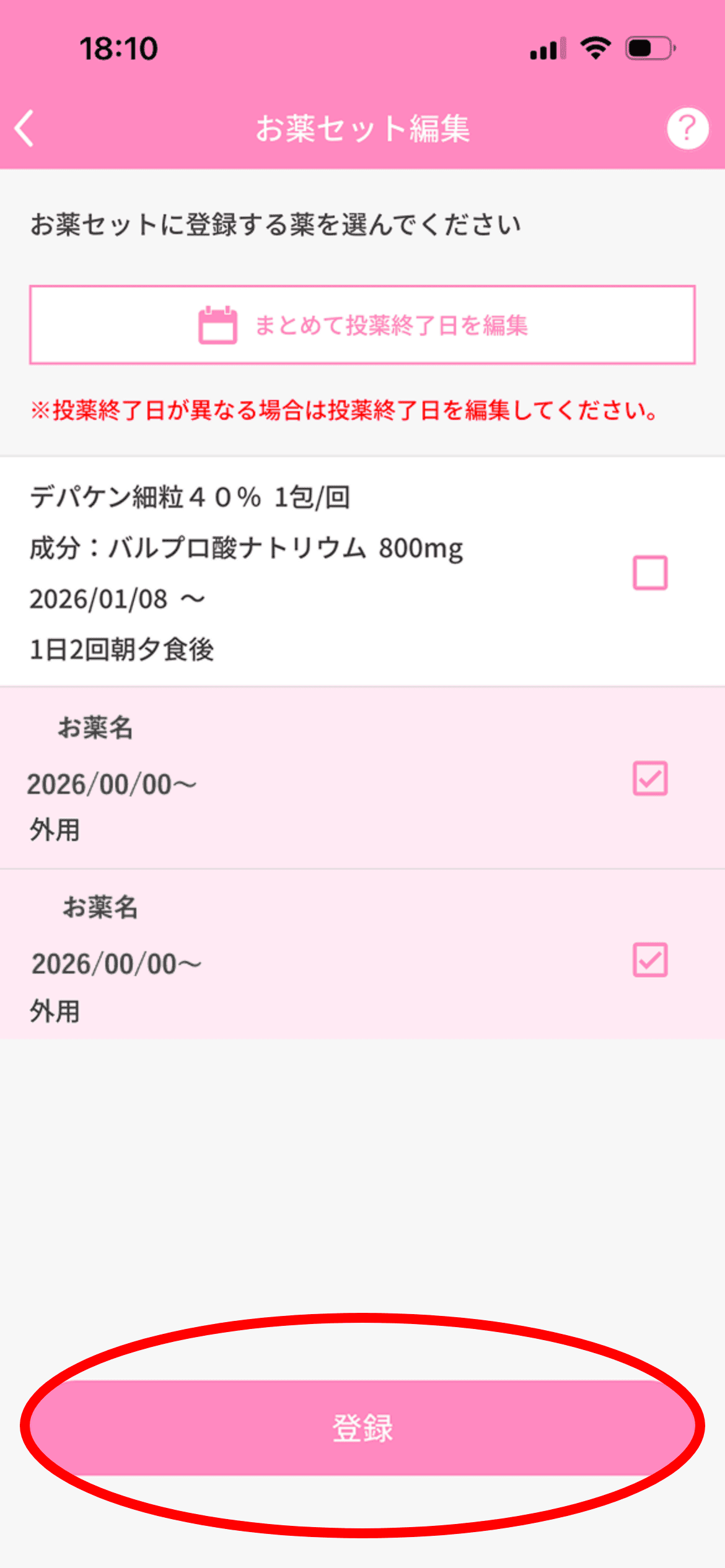Tap the red 投薬終了日 warning note
The image size is (725, 1568).
[x=344, y=410]
